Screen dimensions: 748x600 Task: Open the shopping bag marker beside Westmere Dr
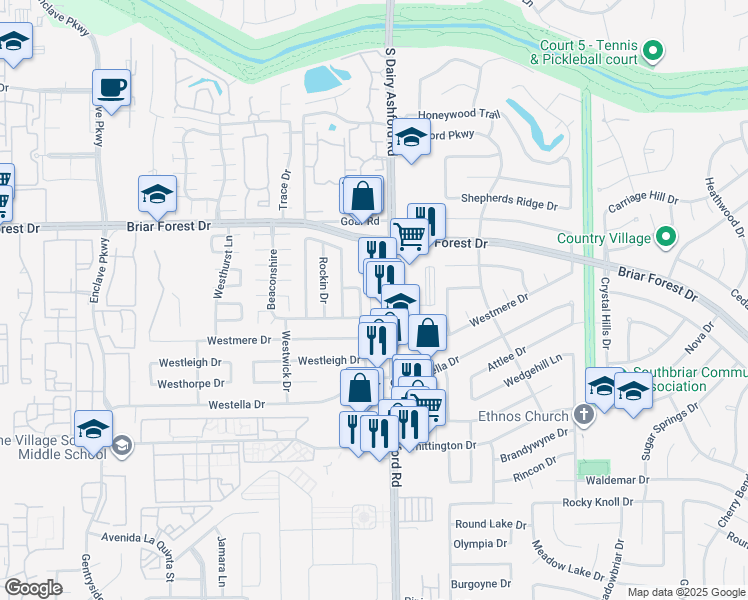point(427,333)
